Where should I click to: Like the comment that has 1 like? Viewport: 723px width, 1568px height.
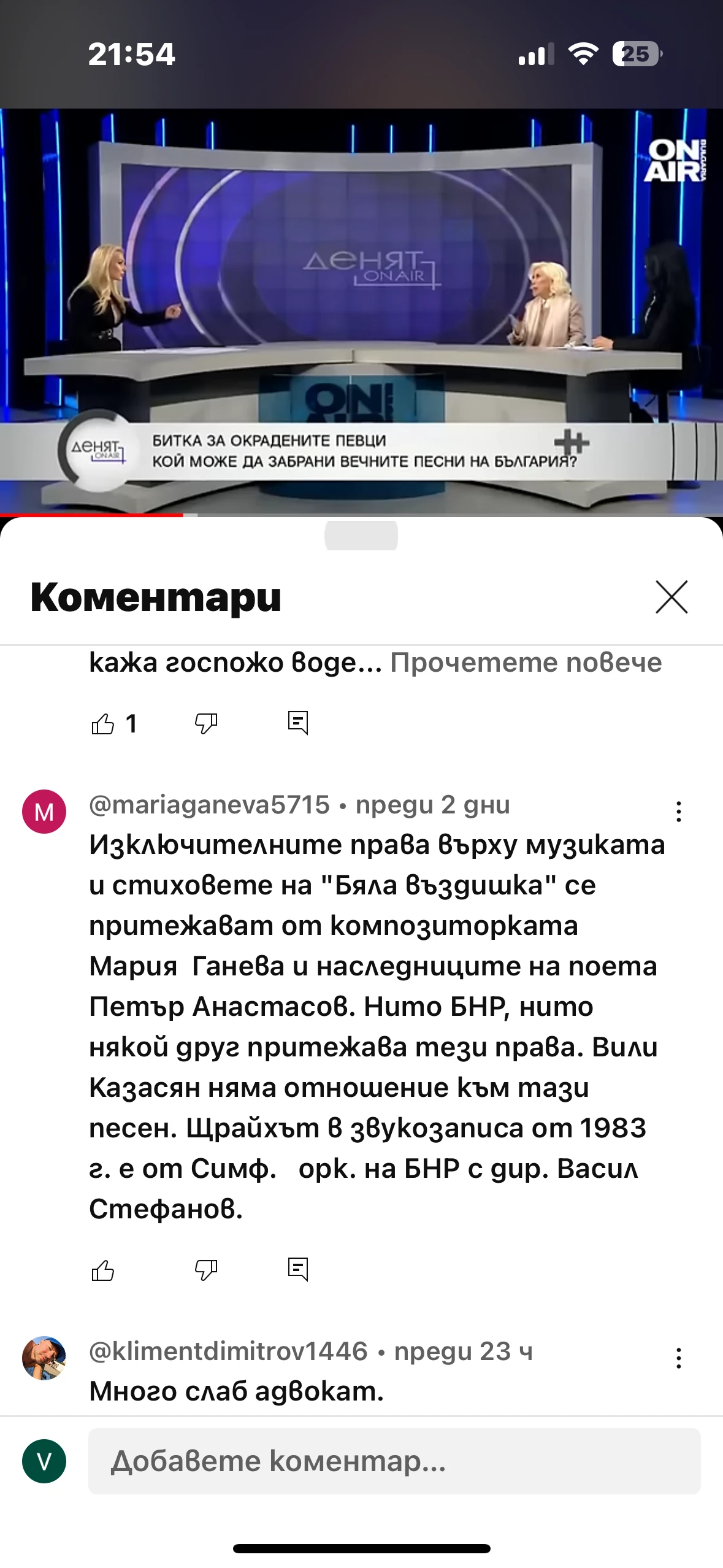(x=103, y=724)
